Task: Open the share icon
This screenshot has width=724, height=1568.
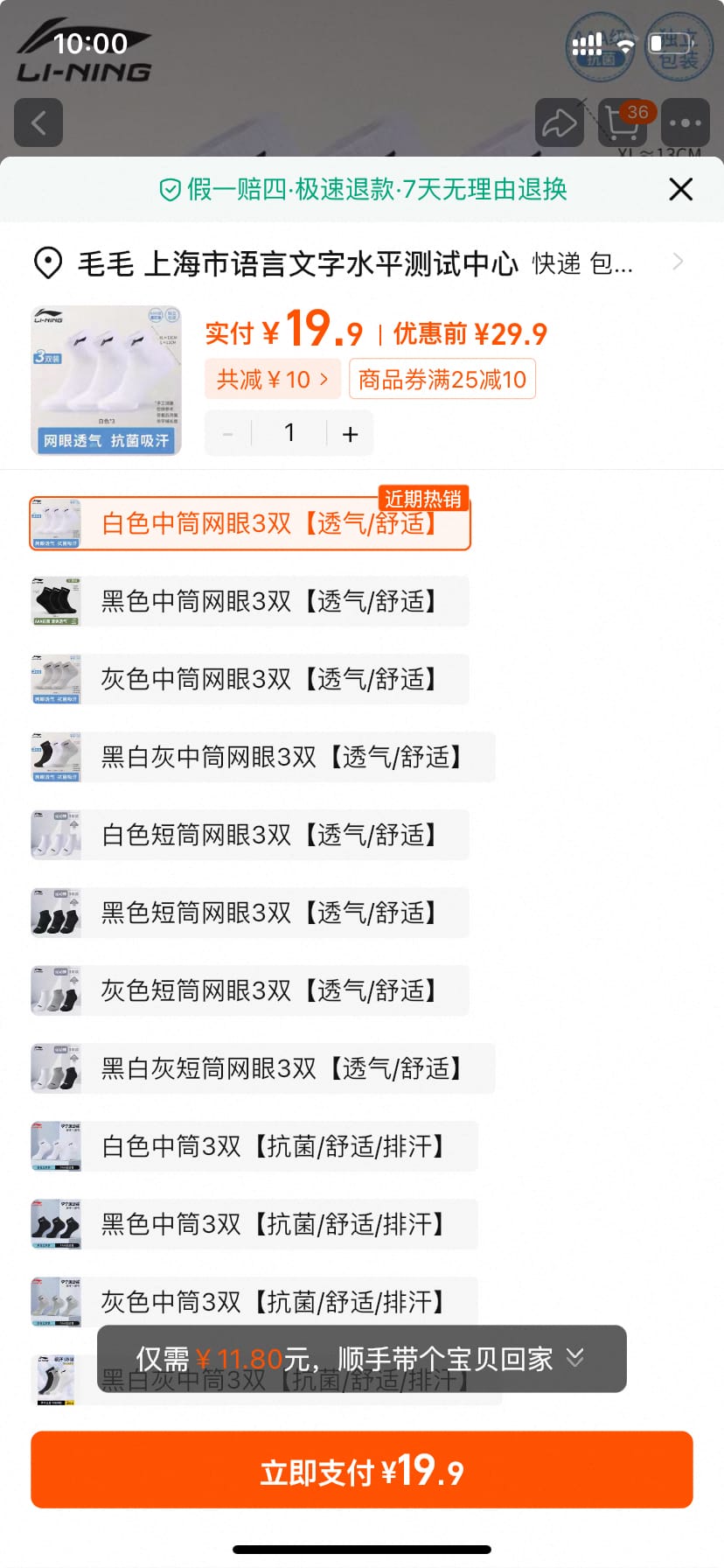Action: (560, 122)
